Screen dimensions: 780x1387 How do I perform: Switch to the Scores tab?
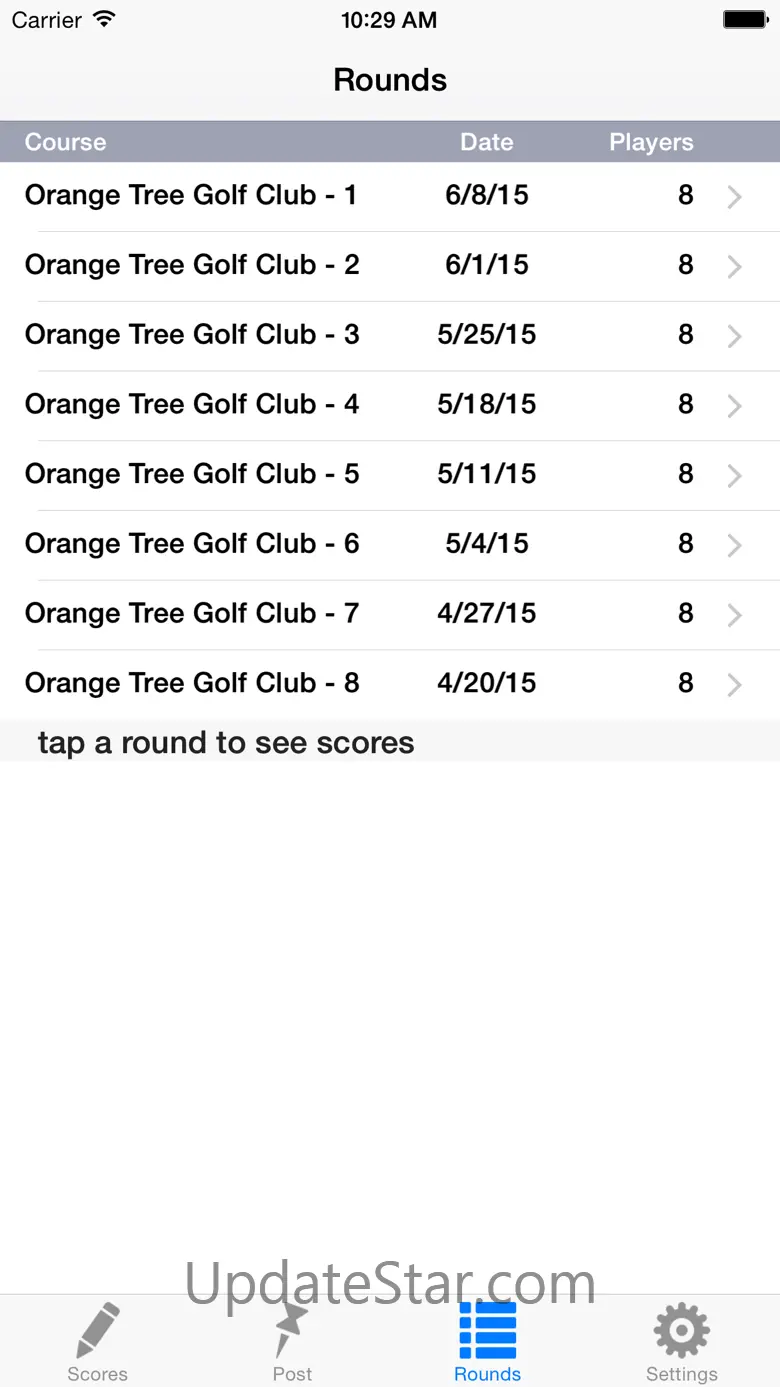tap(97, 1342)
